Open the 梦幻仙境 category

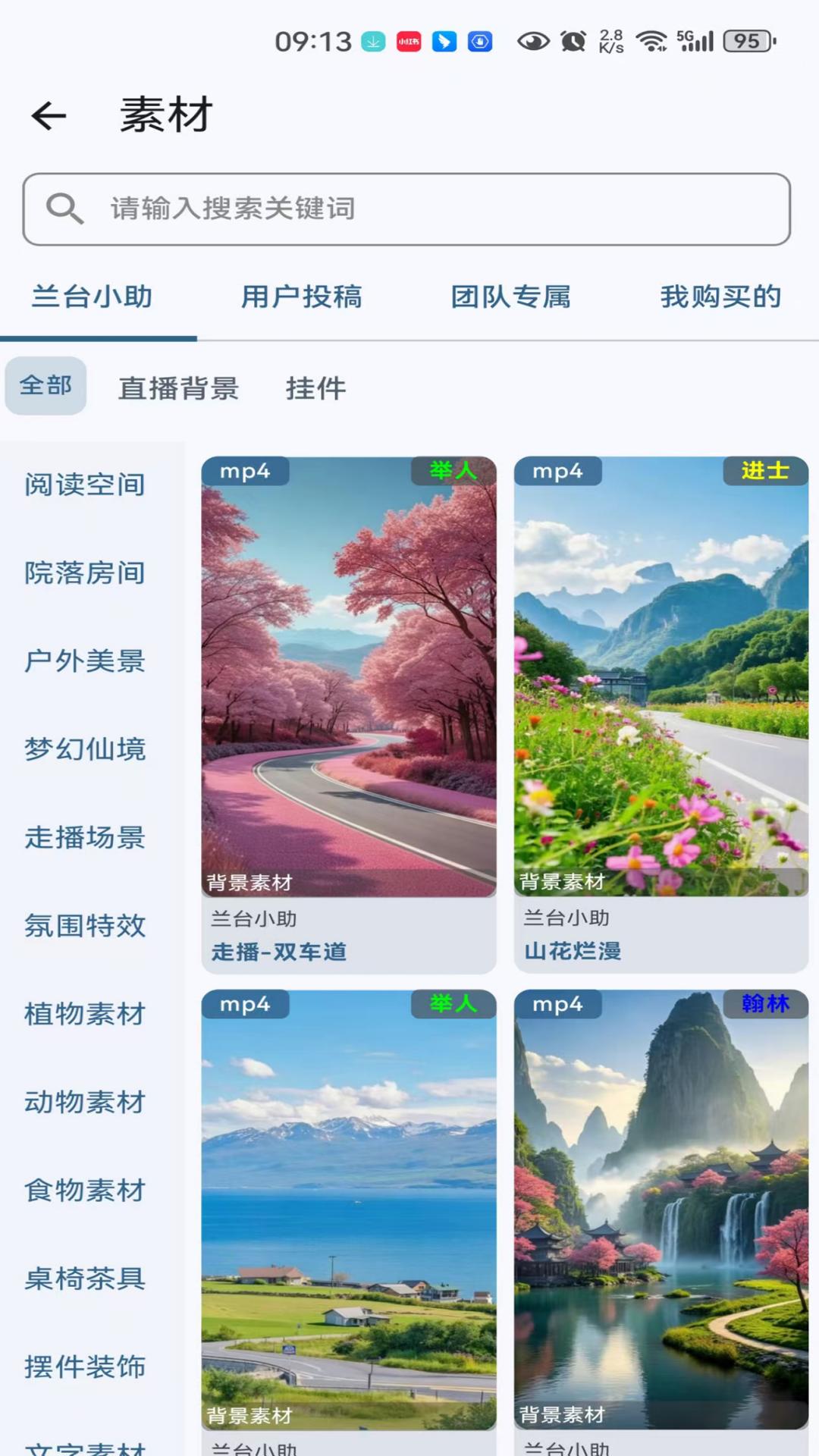[84, 749]
